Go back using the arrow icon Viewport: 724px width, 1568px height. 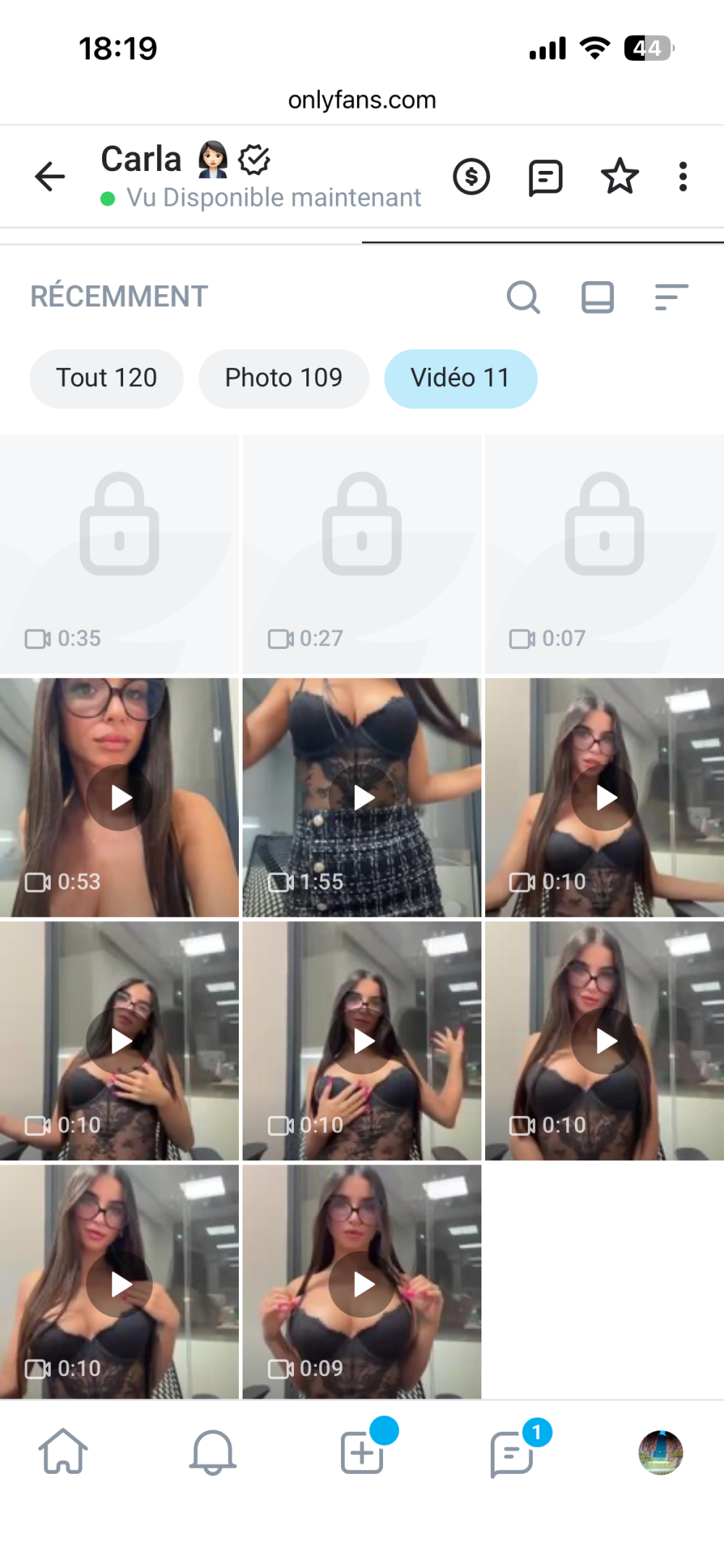[x=50, y=177]
